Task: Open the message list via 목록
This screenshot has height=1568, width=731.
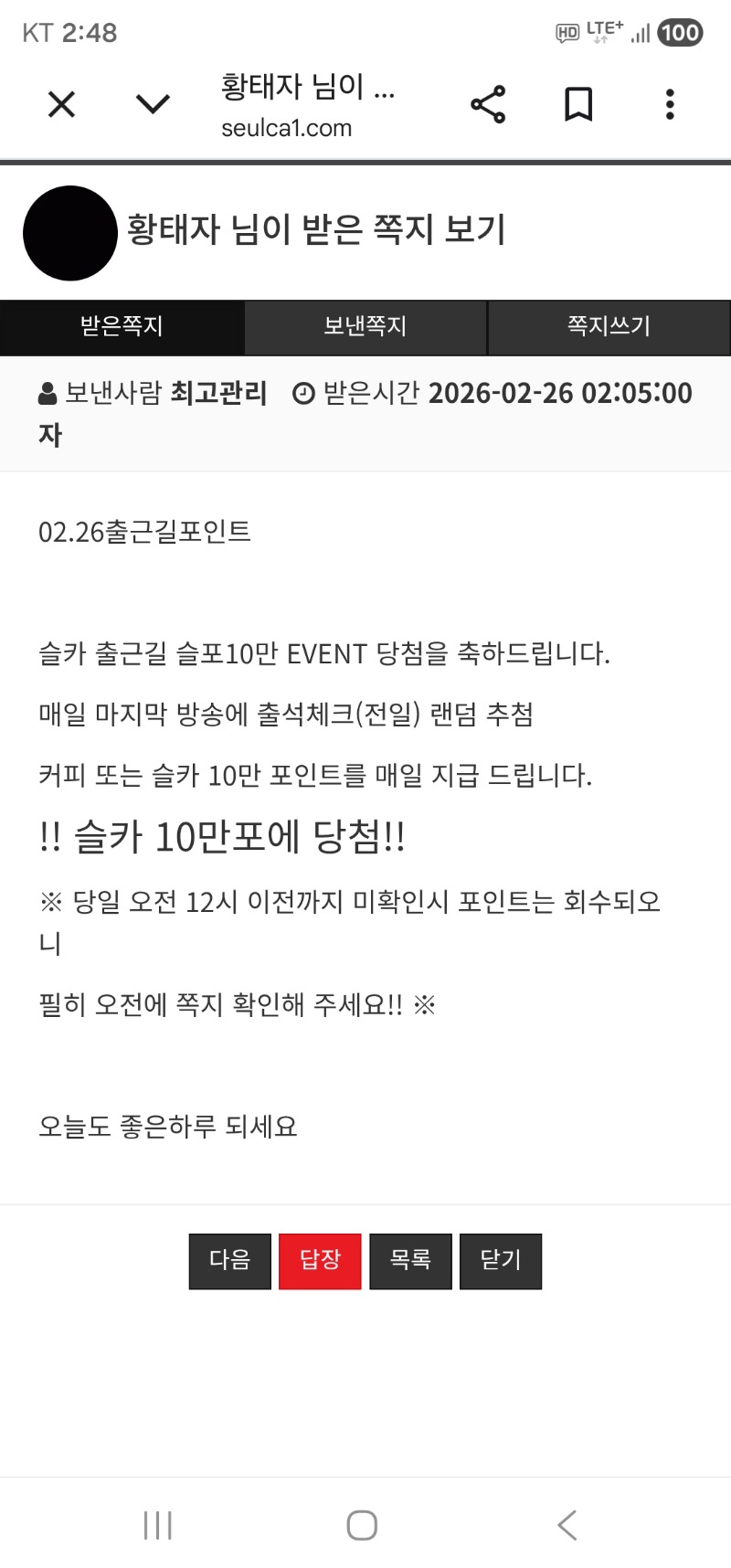Action: click(410, 1260)
